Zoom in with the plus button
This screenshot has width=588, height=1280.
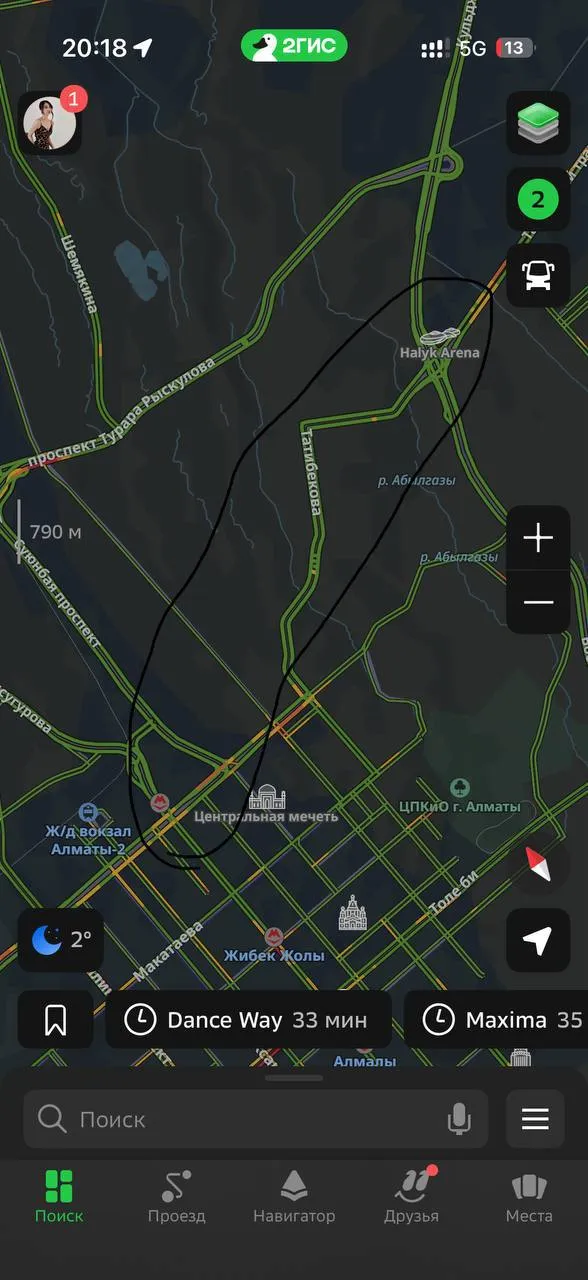tap(538, 539)
